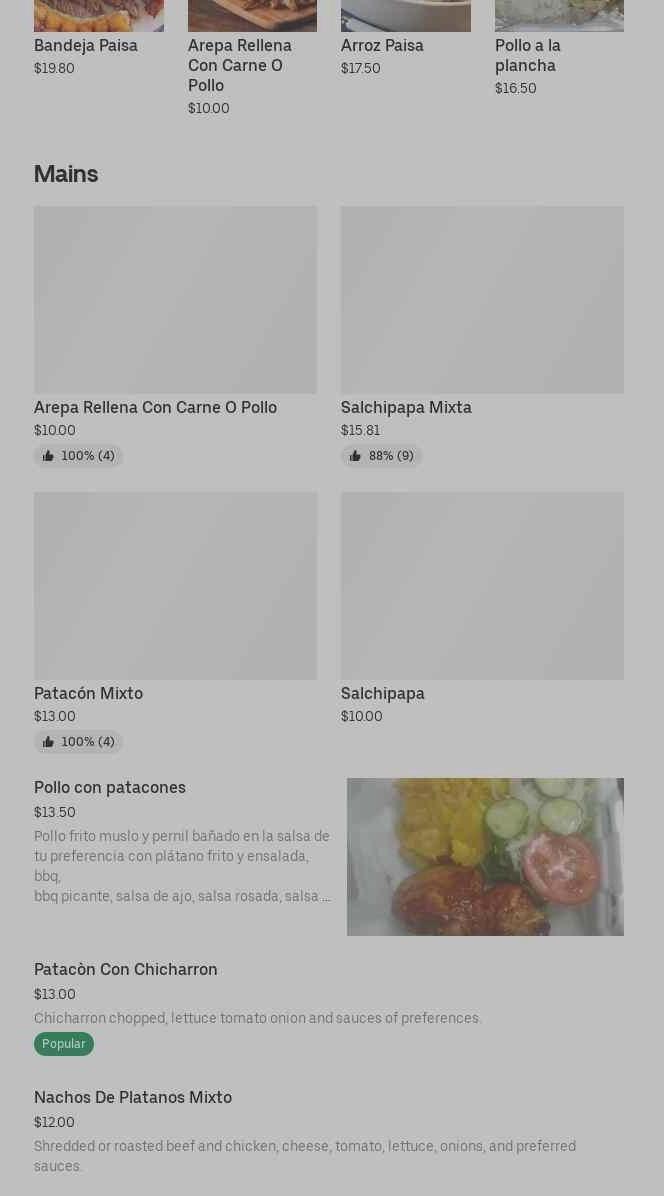The width and height of the screenshot is (664, 1196).
Task: Open the Arroz Paisa featured item
Action: [406, 38]
